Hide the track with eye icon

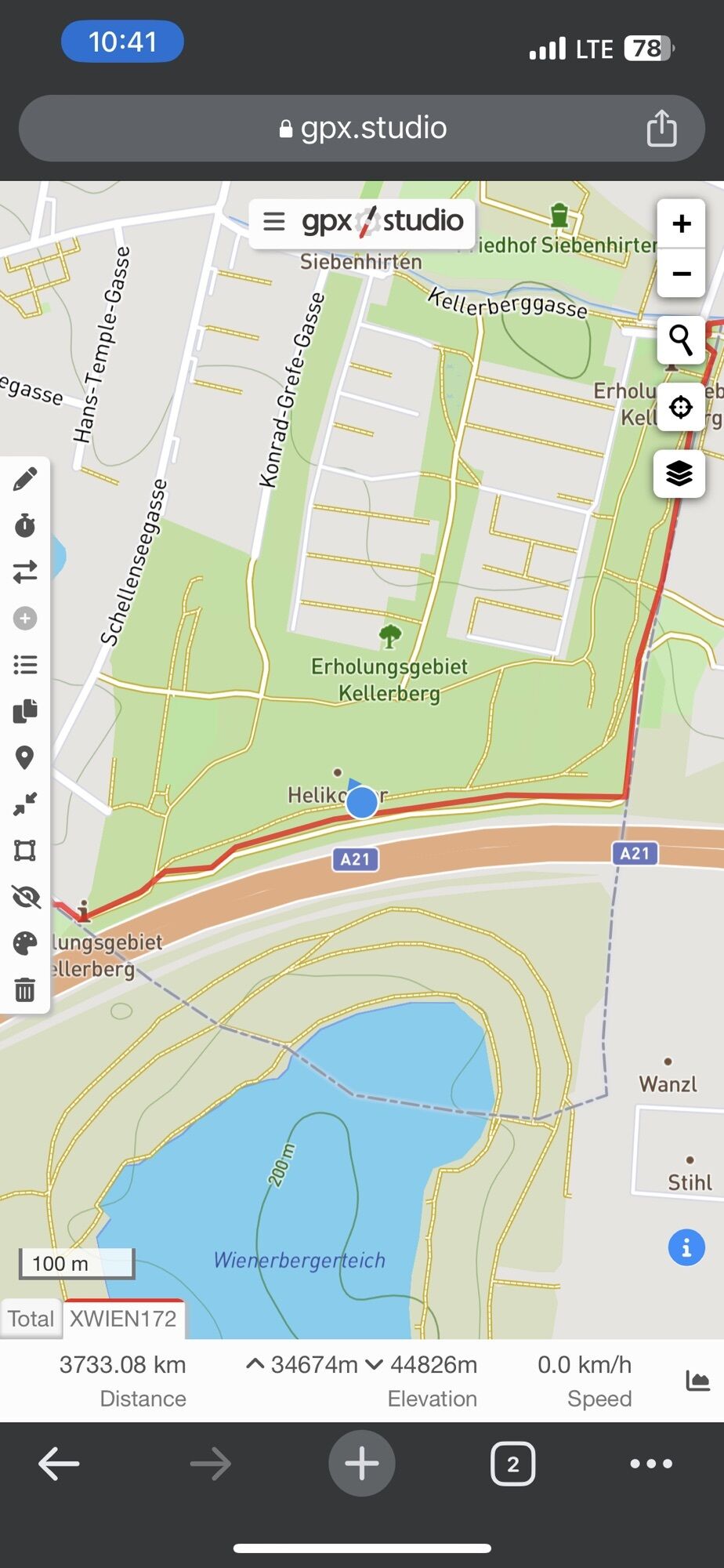click(x=25, y=896)
